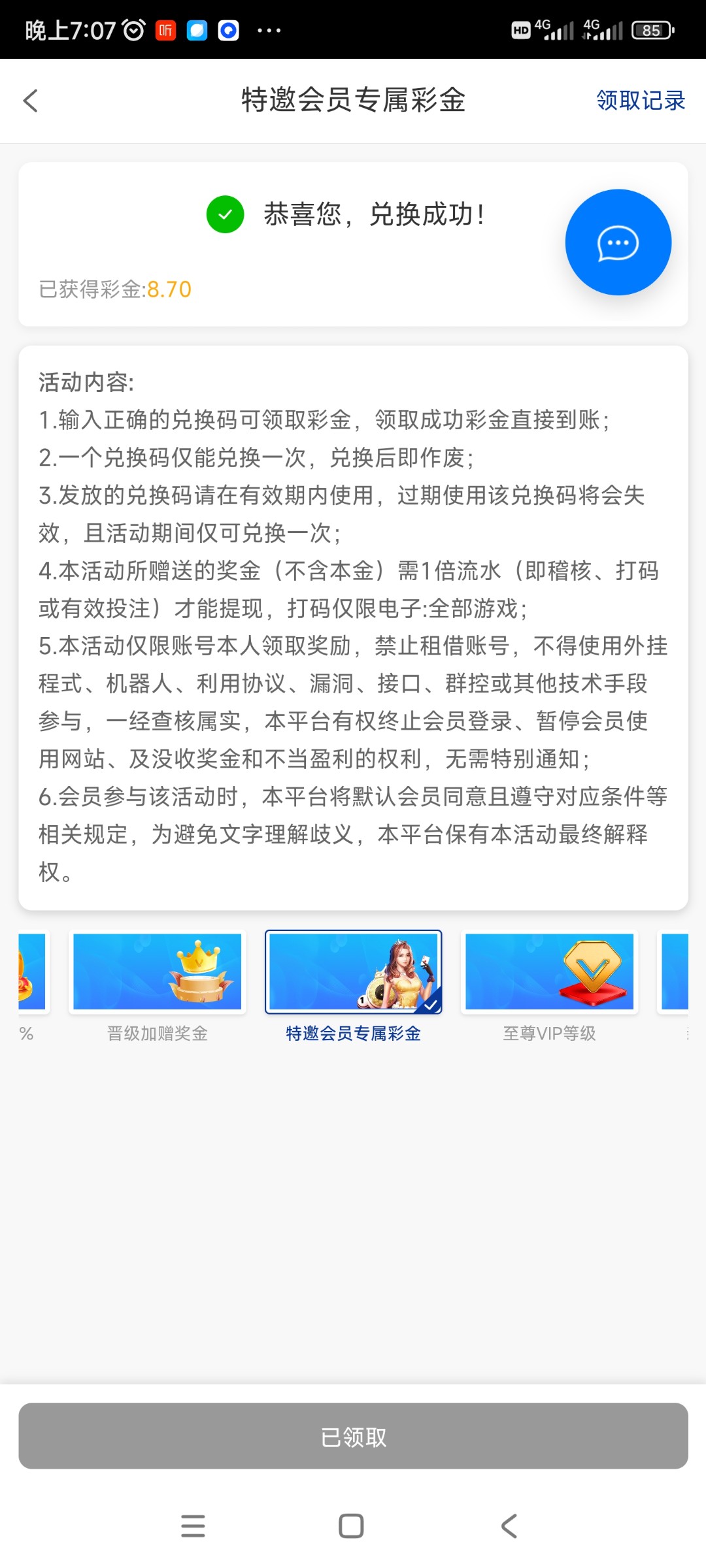Open 领取记录 claim history

[x=640, y=101]
